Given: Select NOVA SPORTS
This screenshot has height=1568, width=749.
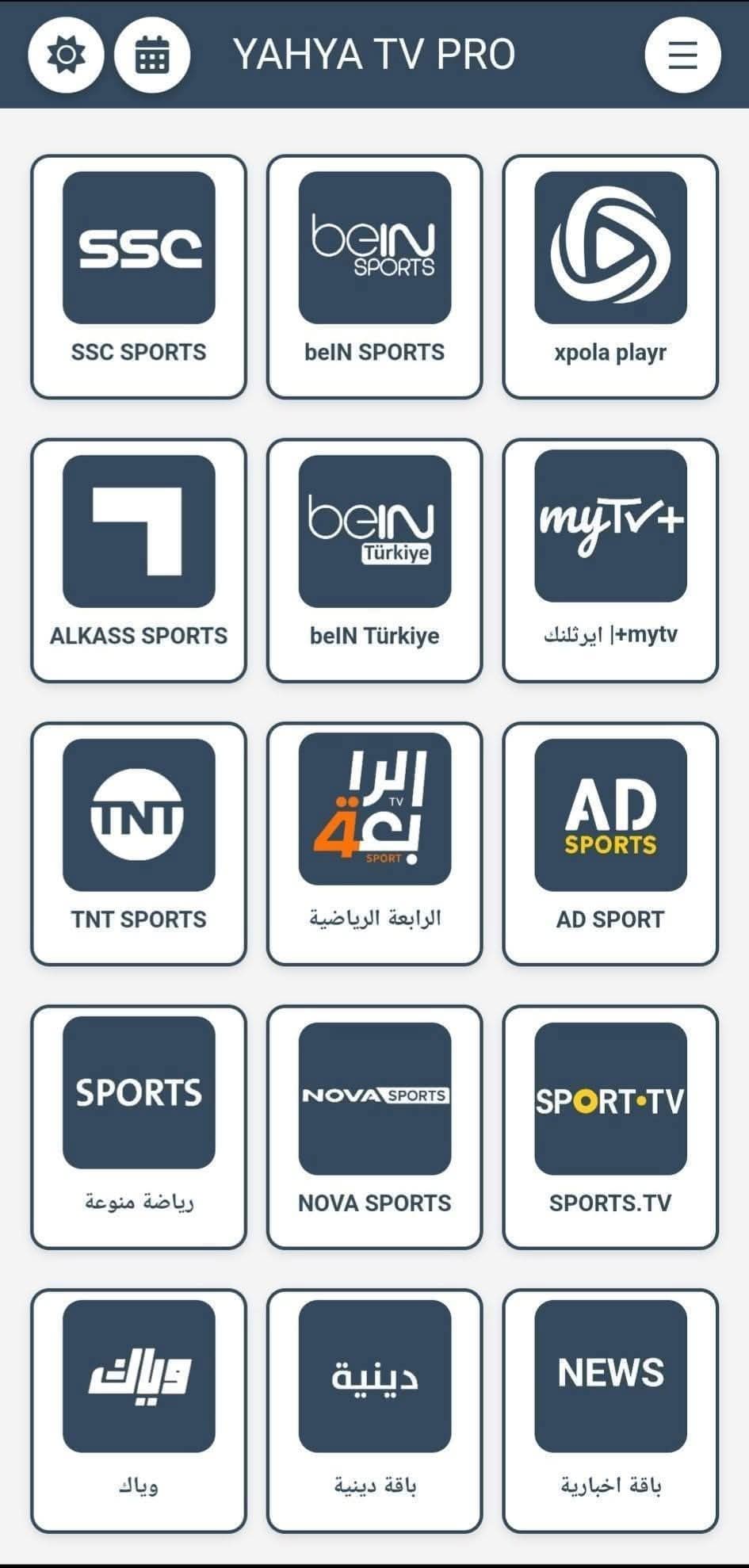Looking at the screenshot, I should 374,1127.
